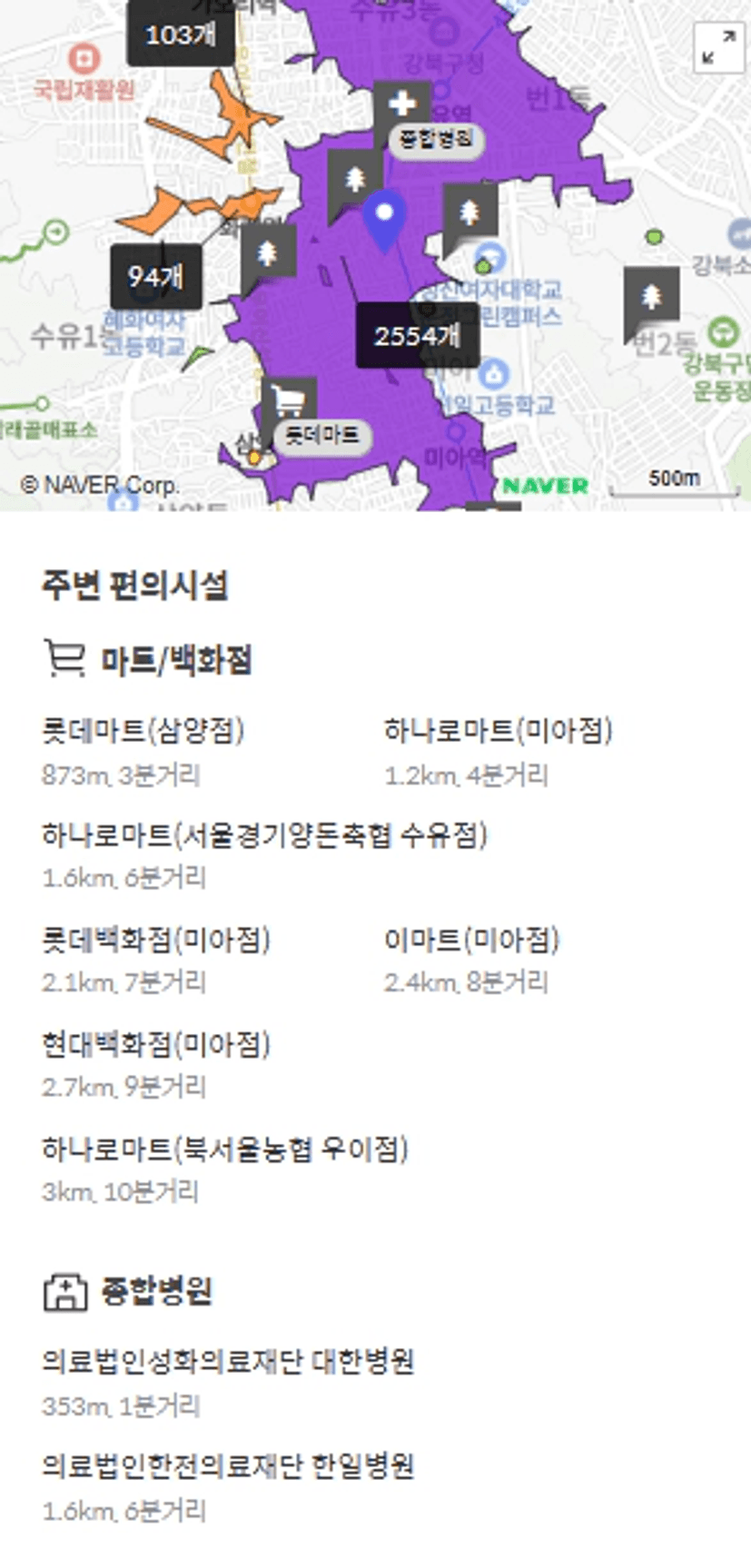Tap the 94개 listings cluster marker
The width and height of the screenshot is (751, 1568).
click(155, 276)
